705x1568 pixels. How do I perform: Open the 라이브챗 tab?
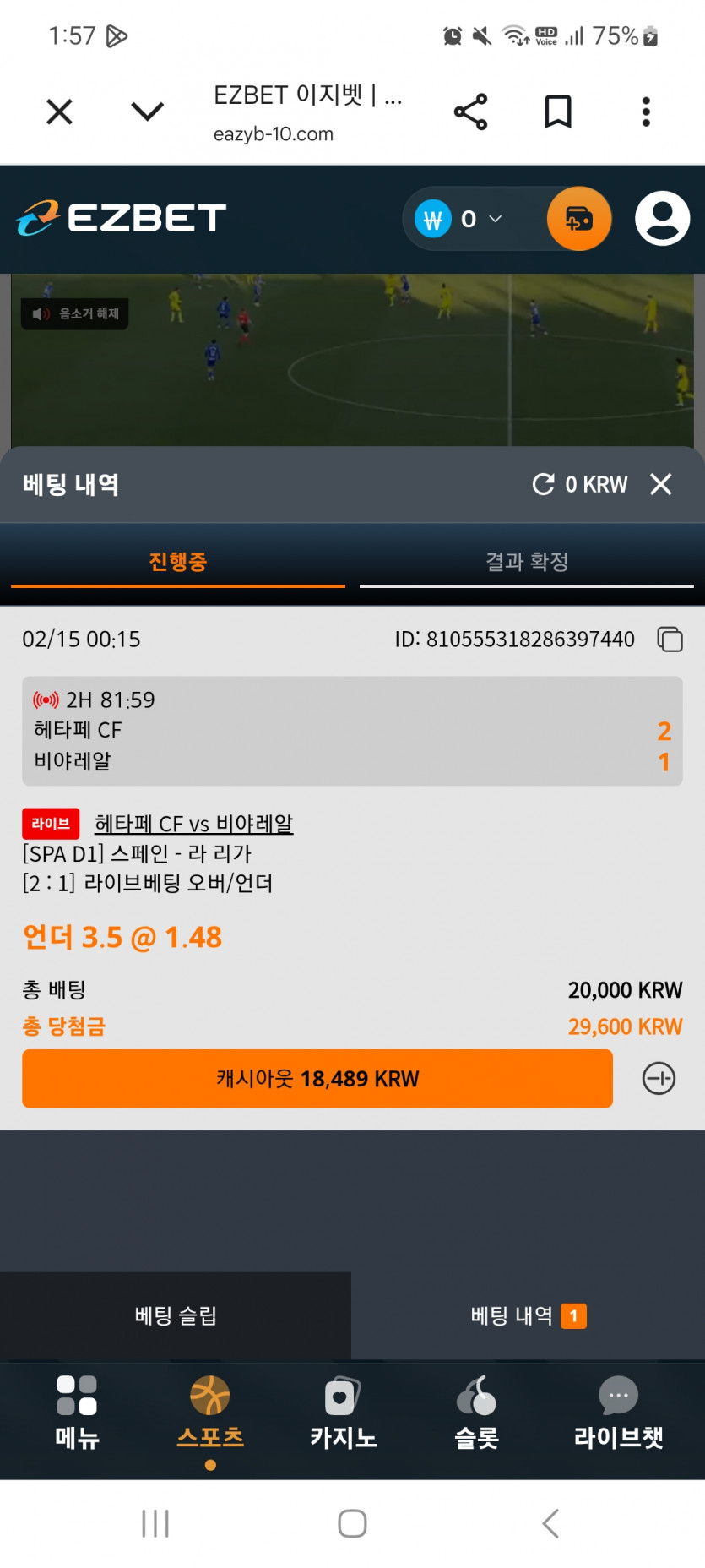(618, 1413)
